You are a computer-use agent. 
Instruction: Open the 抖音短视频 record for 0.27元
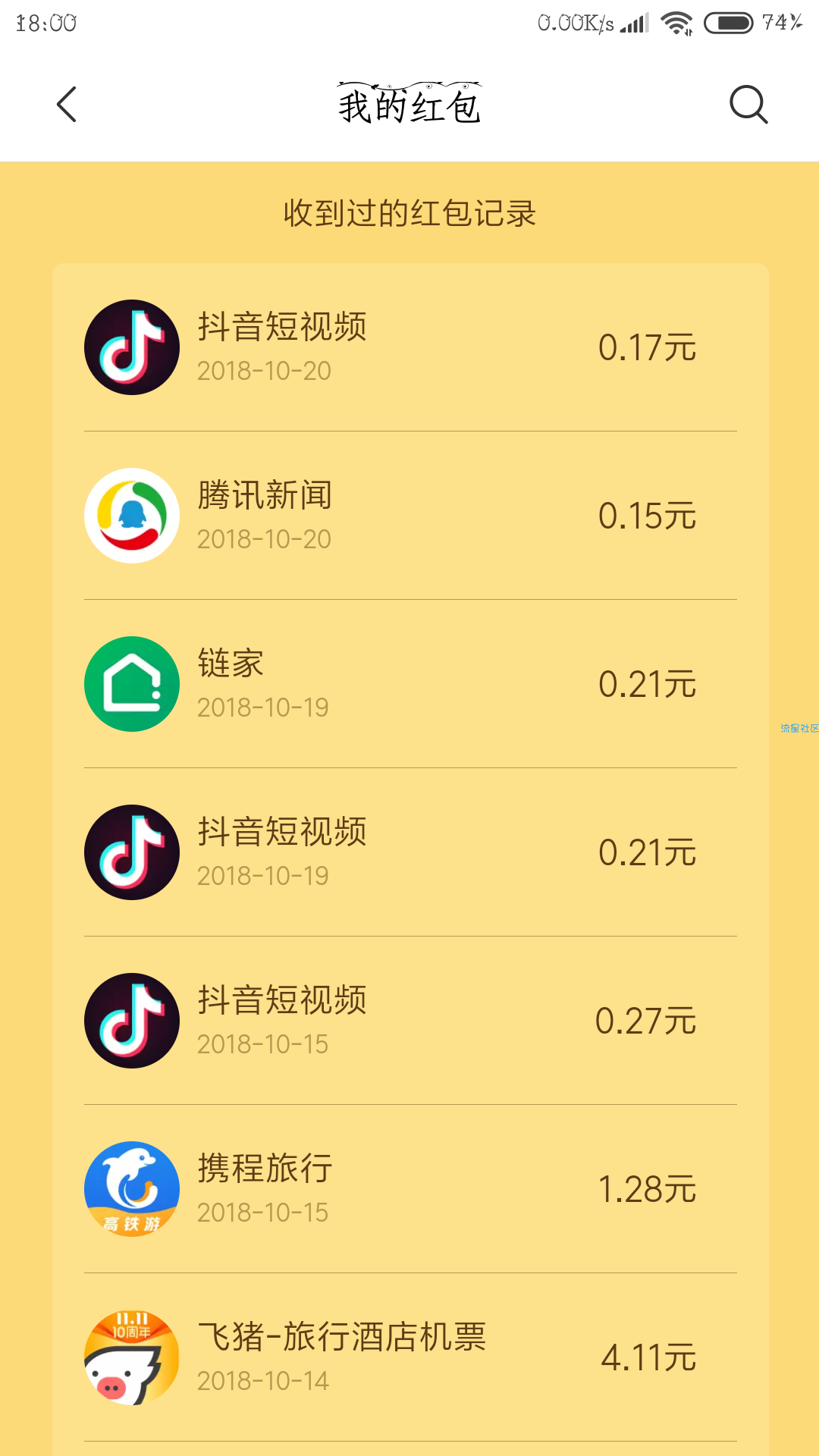click(x=409, y=1021)
